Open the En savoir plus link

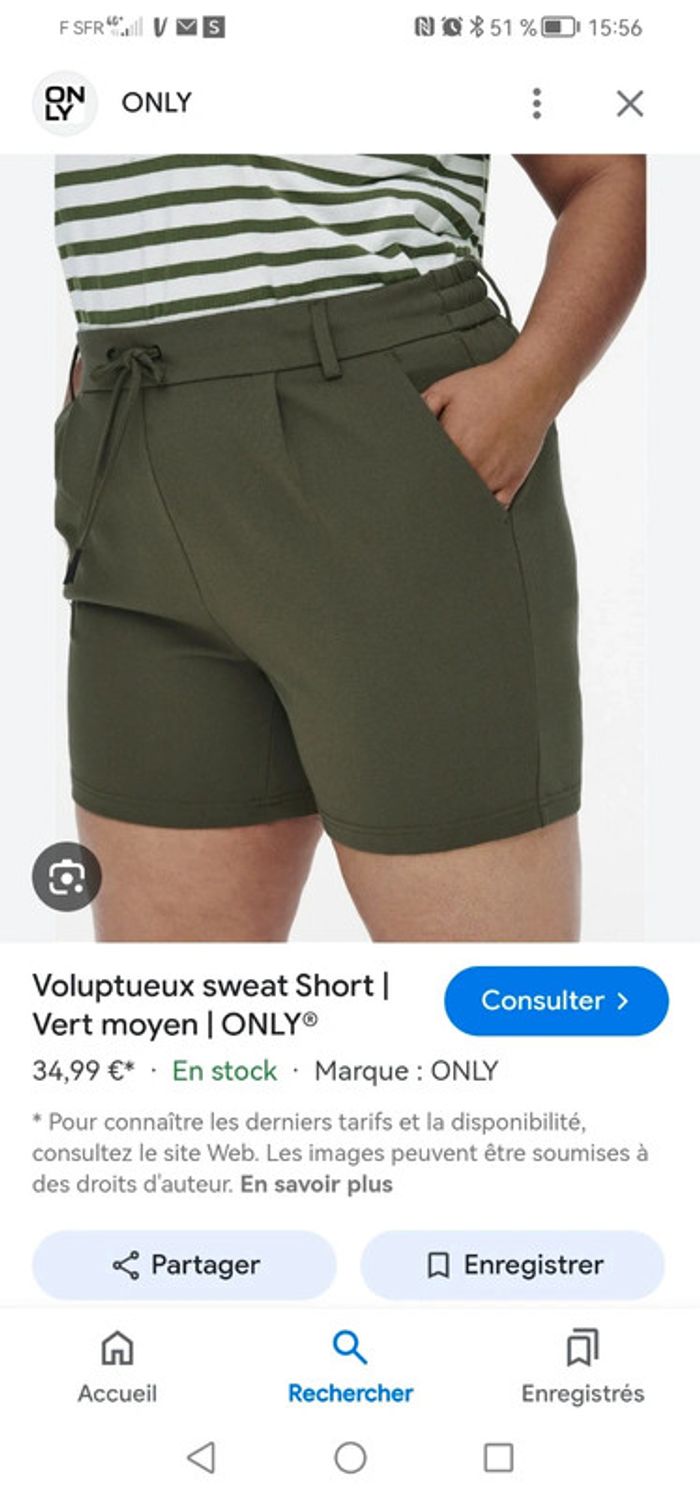pyautogui.click(x=316, y=1185)
